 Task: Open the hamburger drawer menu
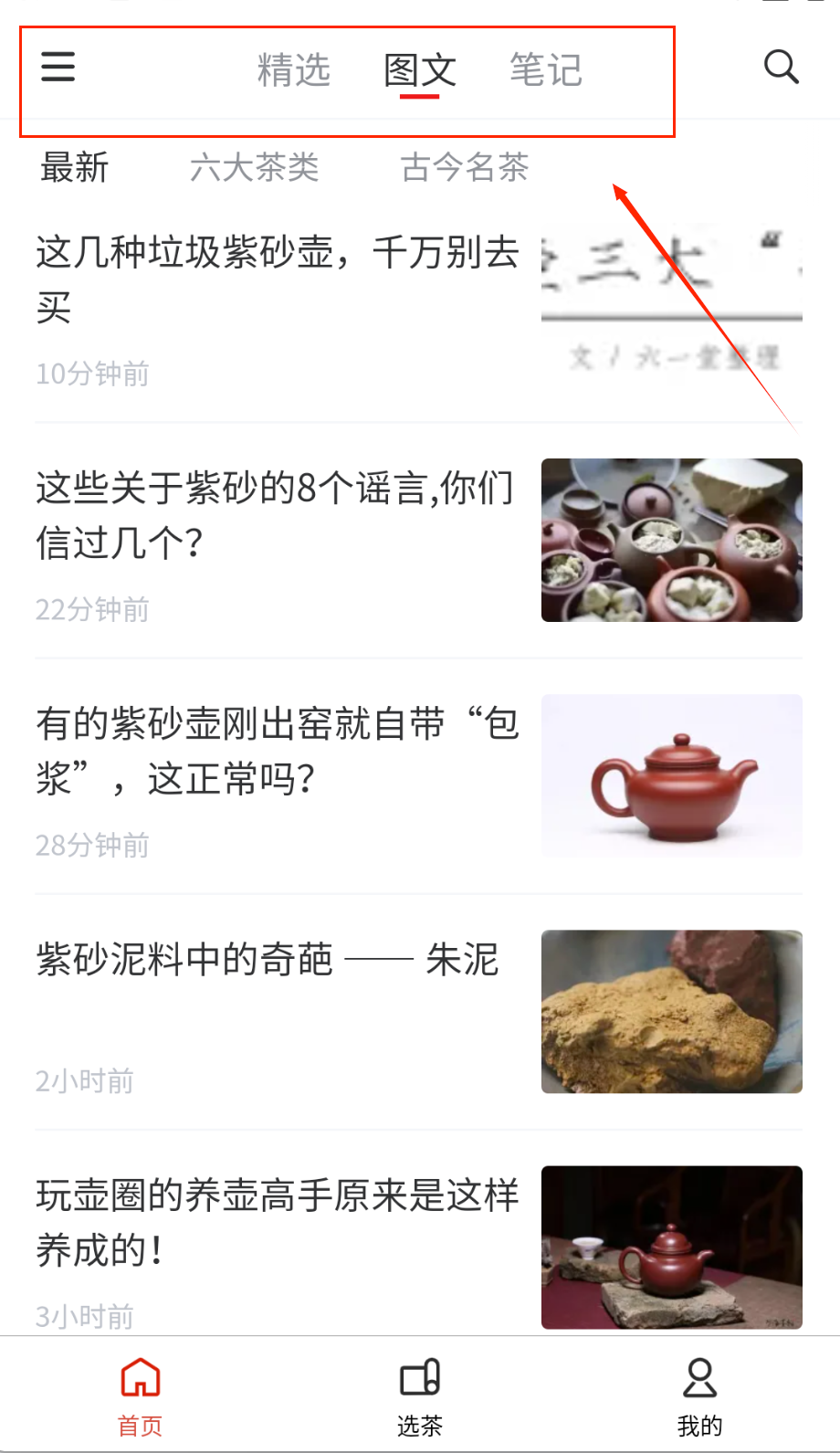click(x=58, y=68)
